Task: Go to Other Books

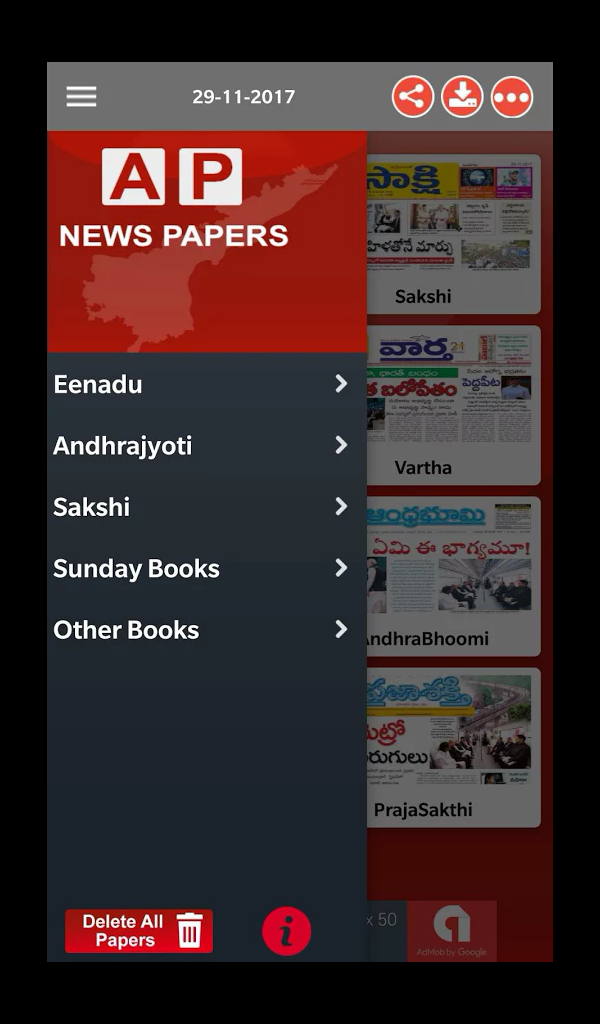Action: click(x=200, y=630)
